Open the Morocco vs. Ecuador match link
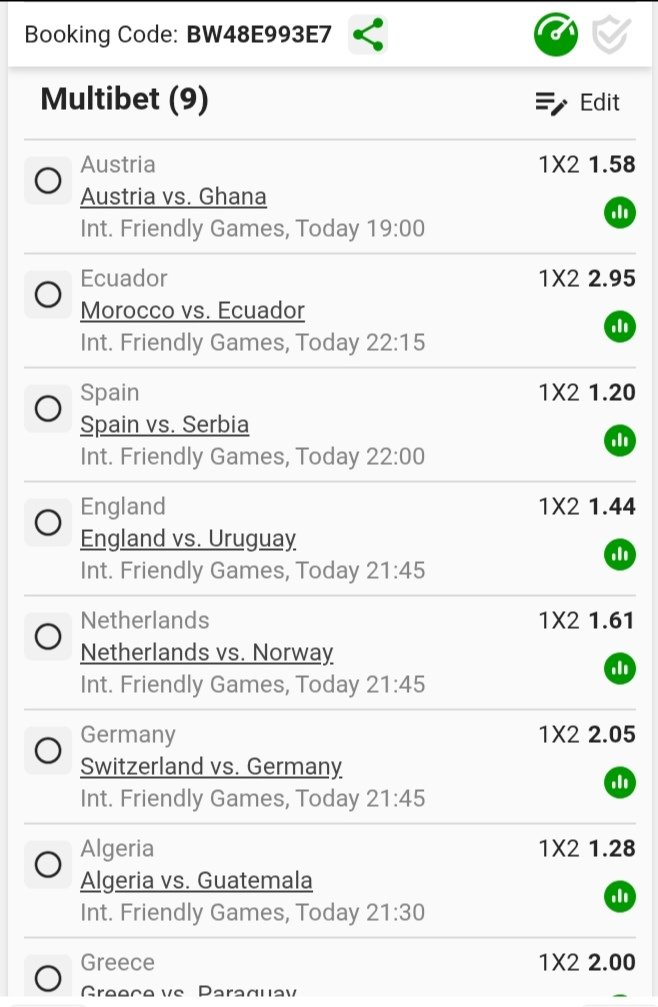The height and width of the screenshot is (1007, 658). pyautogui.click(x=192, y=311)
